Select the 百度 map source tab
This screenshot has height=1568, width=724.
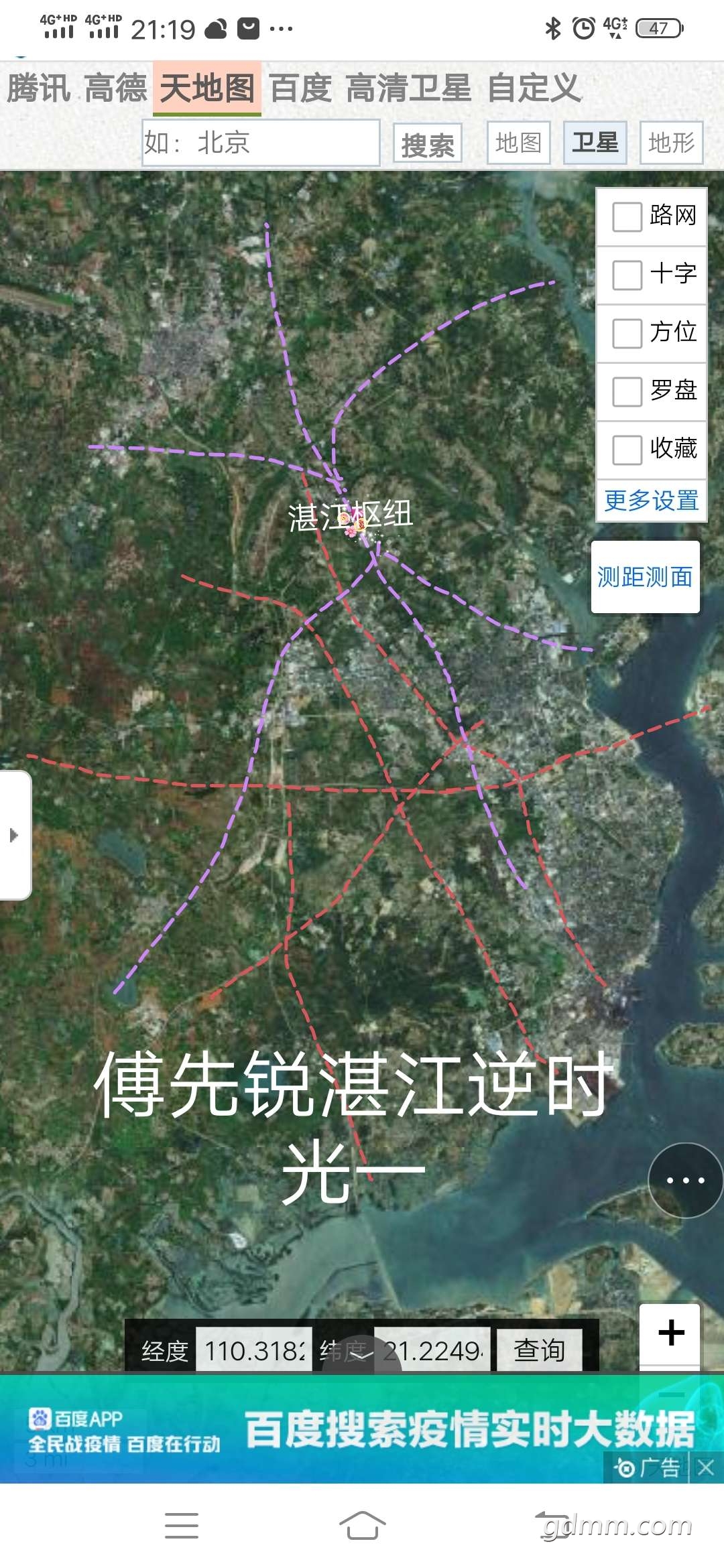click(x=300, y=88)
